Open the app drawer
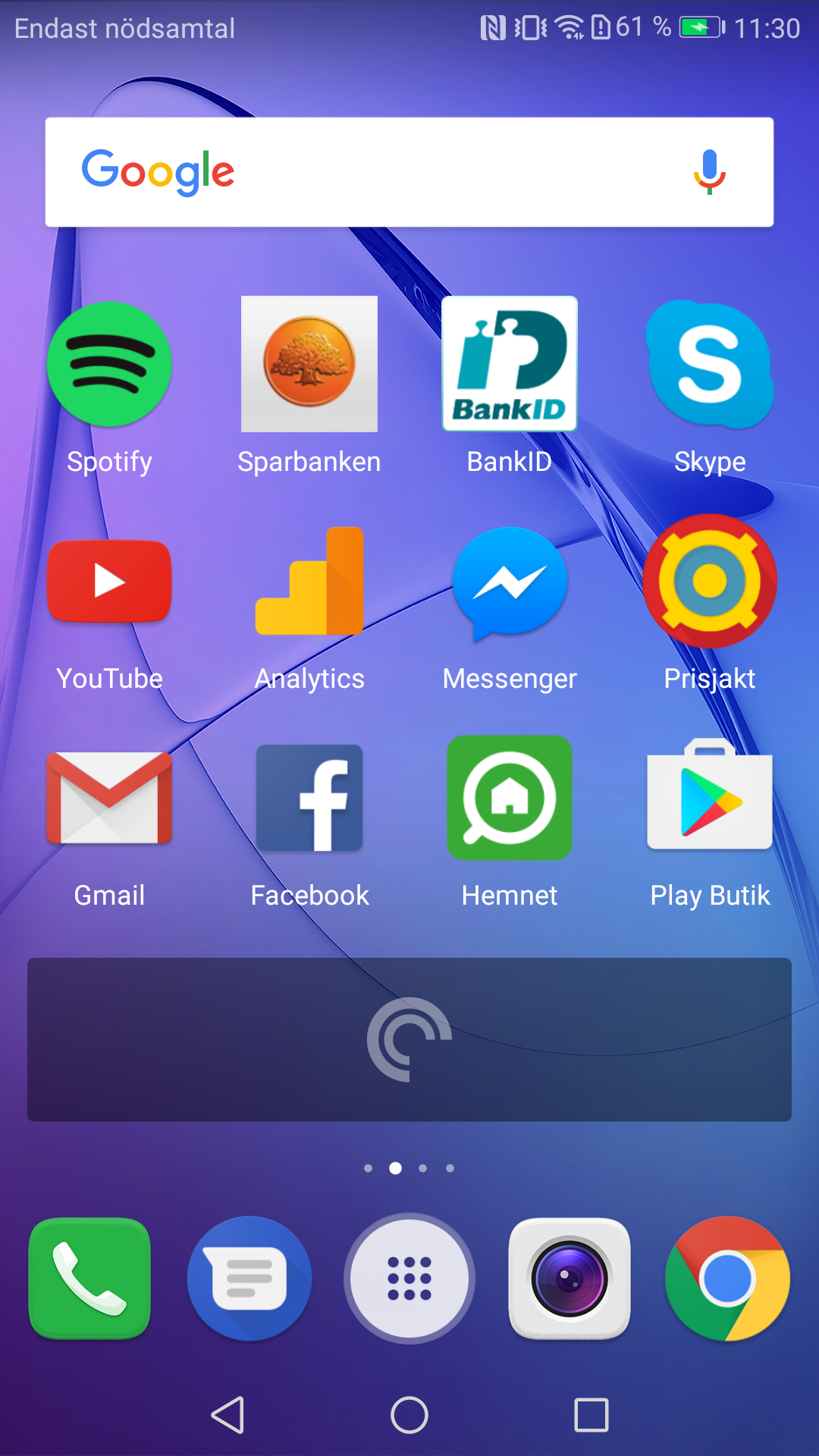The image size is (819, 1456). click(409, 1279)
